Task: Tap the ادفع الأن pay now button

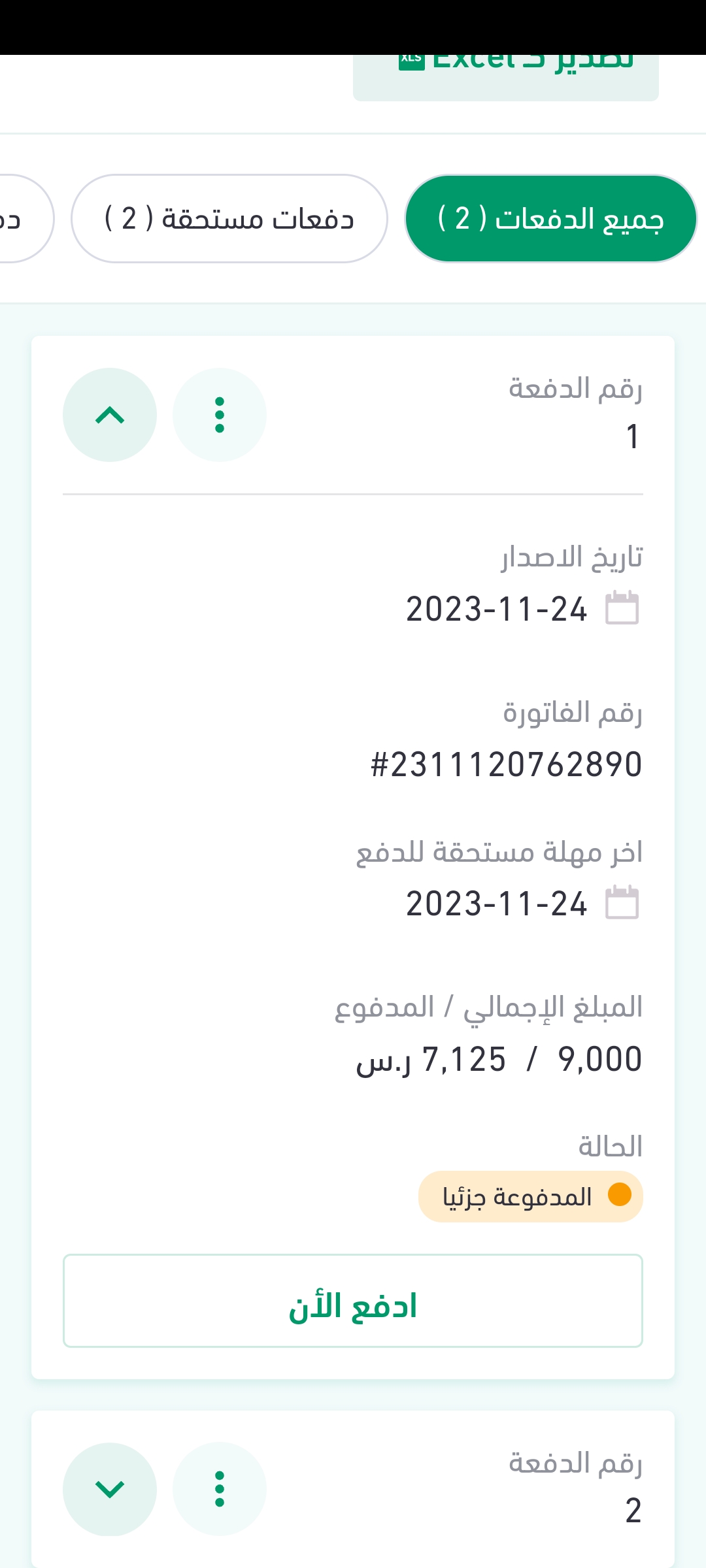Action: click(x=353, y=1300)
